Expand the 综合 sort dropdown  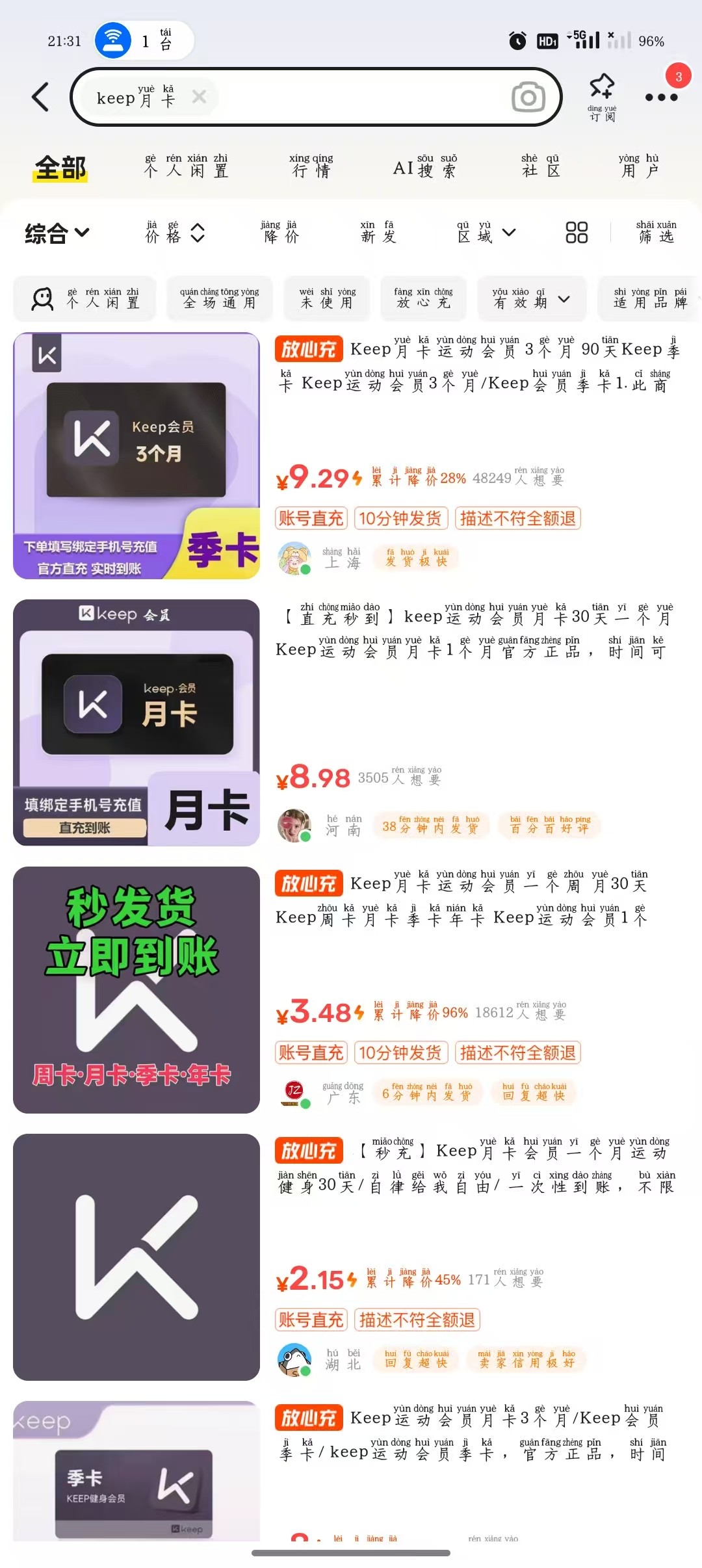click(x=57, y=233)
